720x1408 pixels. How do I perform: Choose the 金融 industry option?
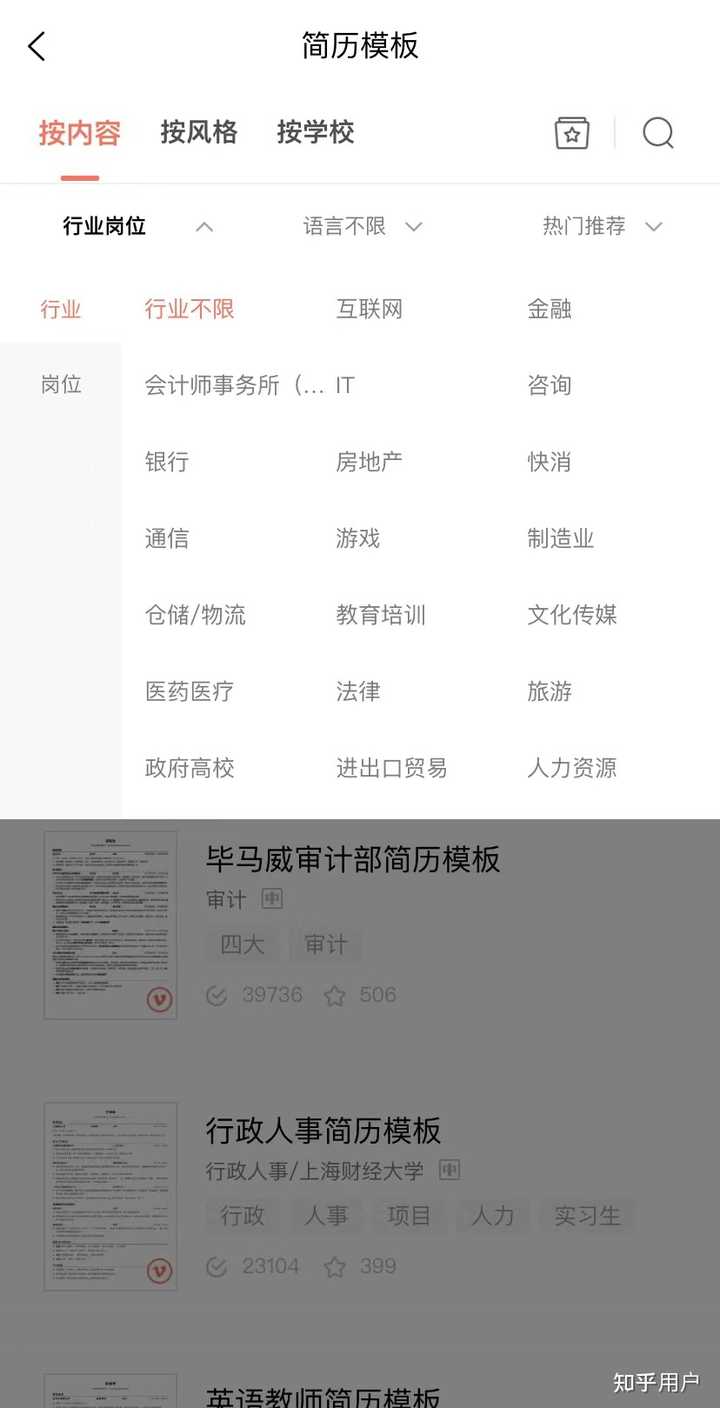[549, 310]
